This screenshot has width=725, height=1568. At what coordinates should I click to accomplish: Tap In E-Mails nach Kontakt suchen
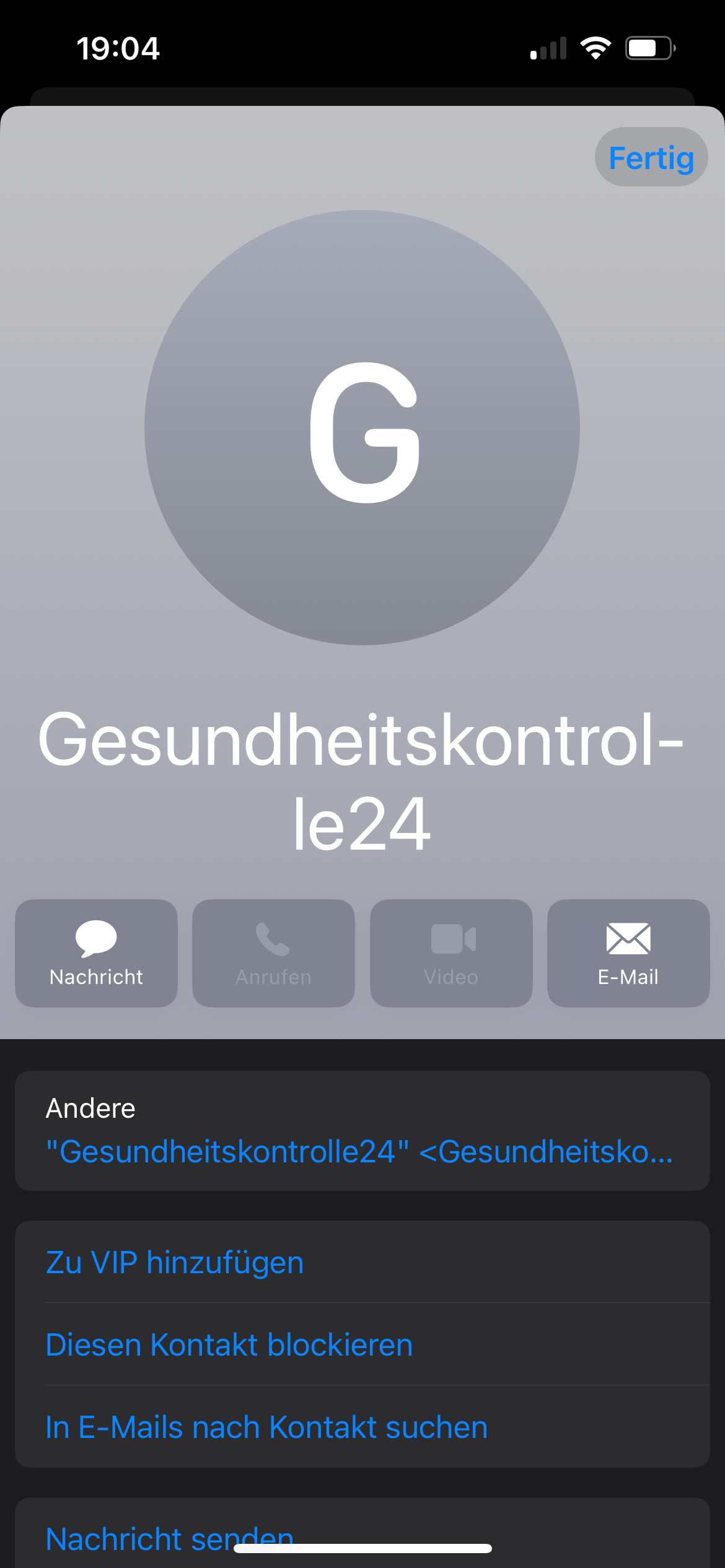(x=266, y=1427)
